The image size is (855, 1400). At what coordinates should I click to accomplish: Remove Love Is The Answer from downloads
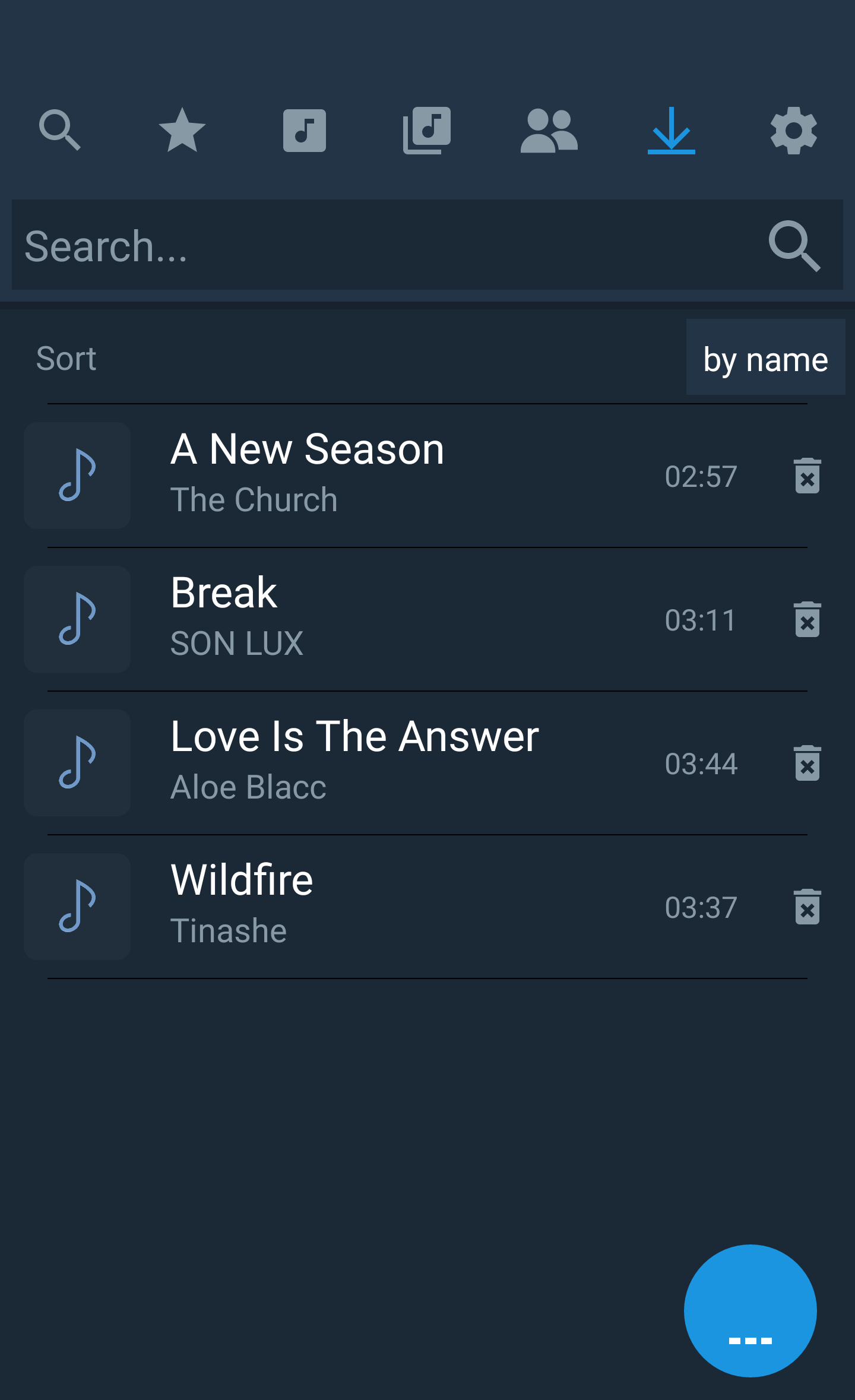807,763
